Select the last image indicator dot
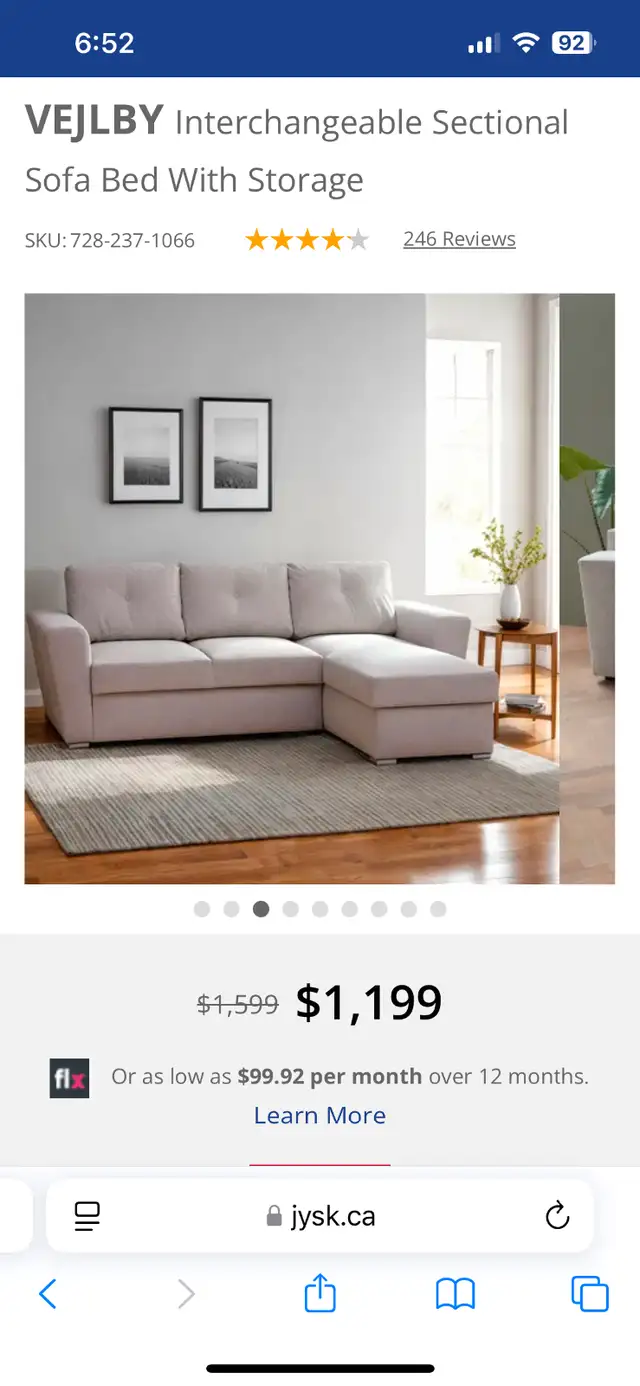 coord(438,909)
